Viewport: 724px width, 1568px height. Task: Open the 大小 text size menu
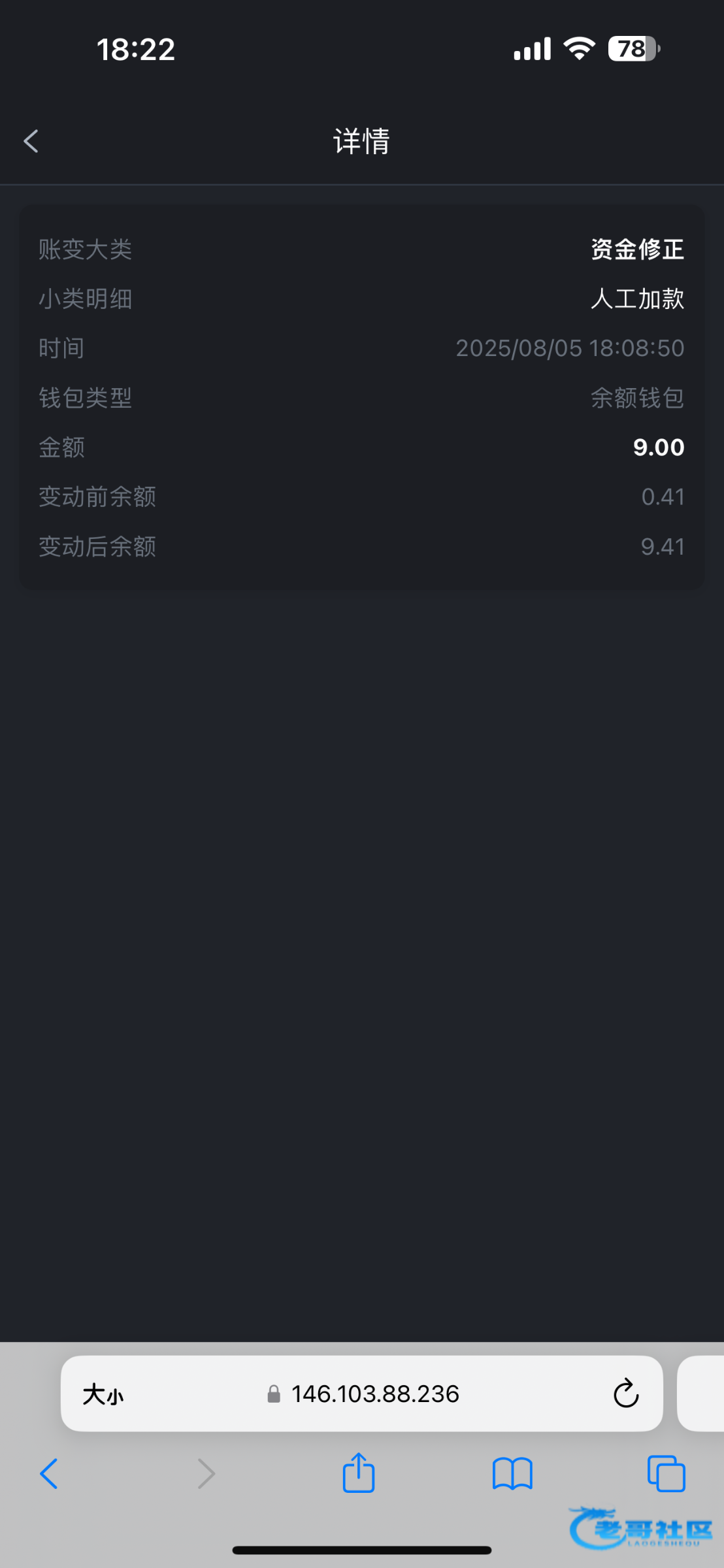click(x=103, y=1395)
